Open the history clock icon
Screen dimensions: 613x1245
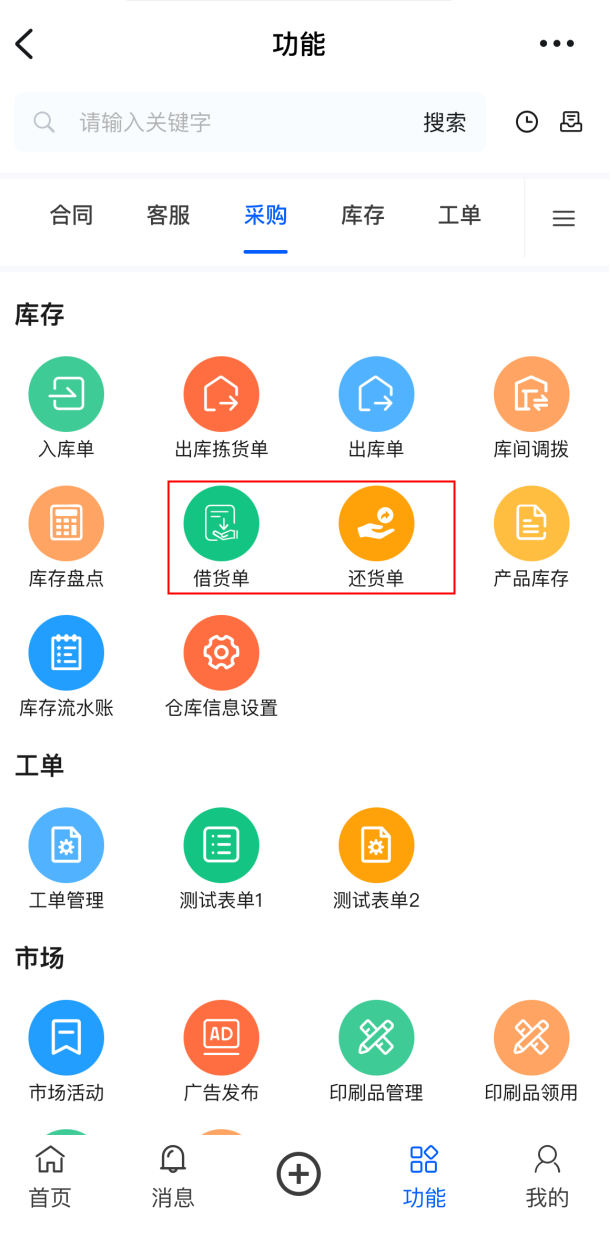point(527,122)
